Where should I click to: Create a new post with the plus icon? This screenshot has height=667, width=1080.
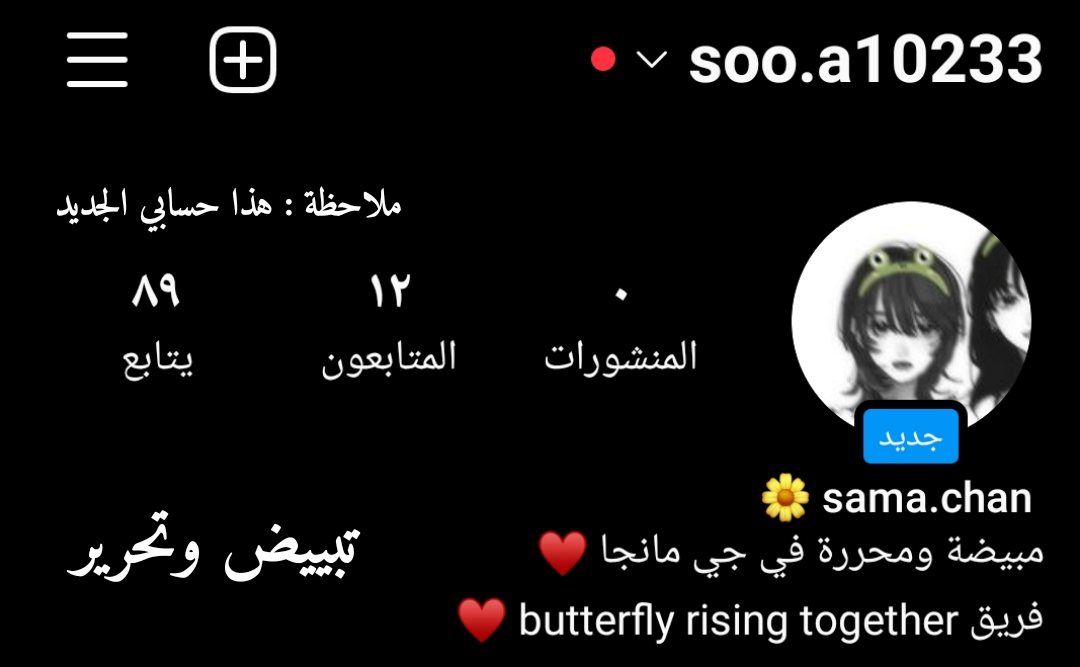[242, 60]
